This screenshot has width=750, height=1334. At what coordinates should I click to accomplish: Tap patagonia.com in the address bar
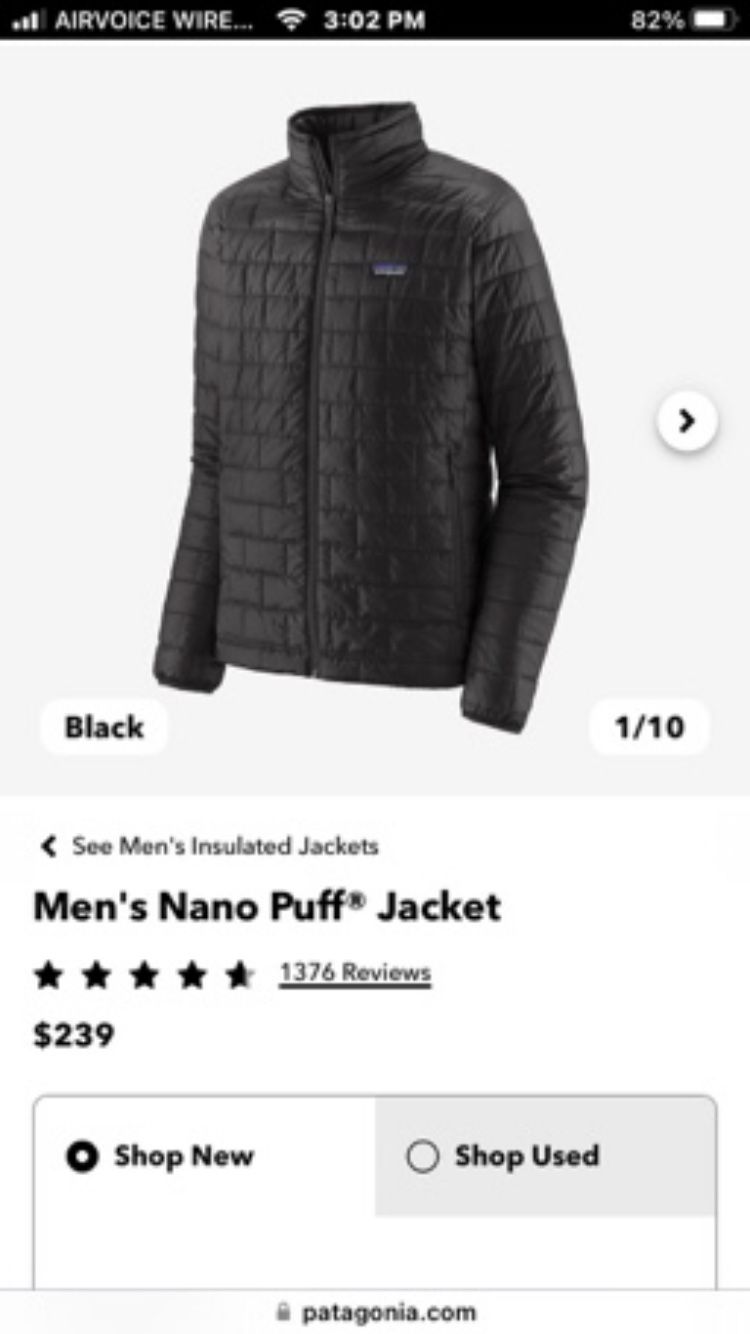point(392,1311)
